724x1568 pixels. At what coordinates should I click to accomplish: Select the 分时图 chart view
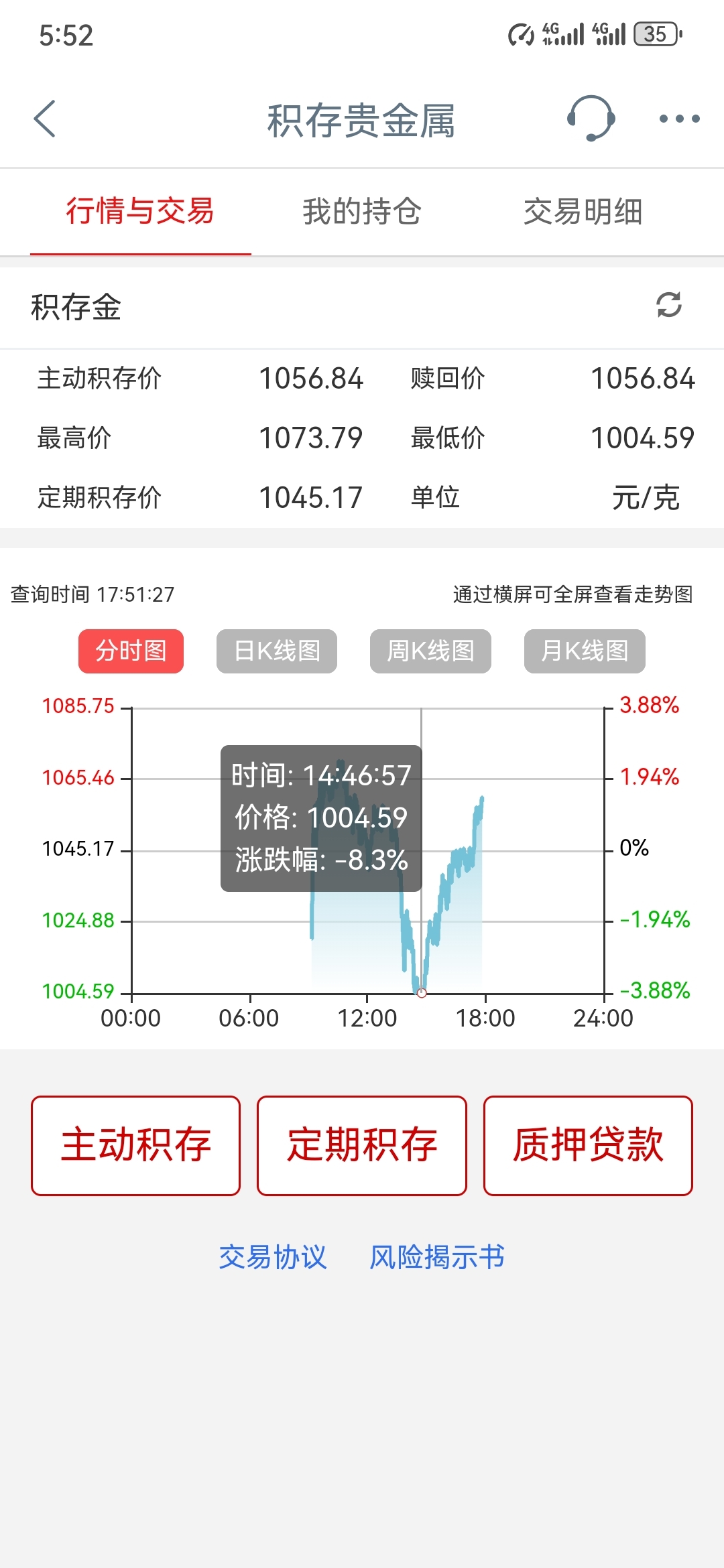coord(131,651)
